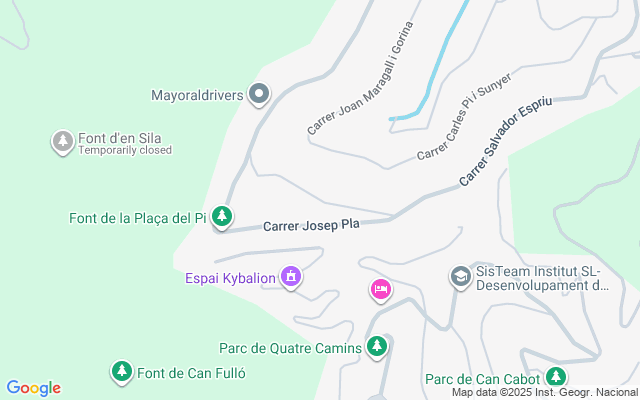The height and width of the screenshot is (400, 640).
Task: Tap Font de la Plaça del Pi marker
Action: click(x=222, y=217)
